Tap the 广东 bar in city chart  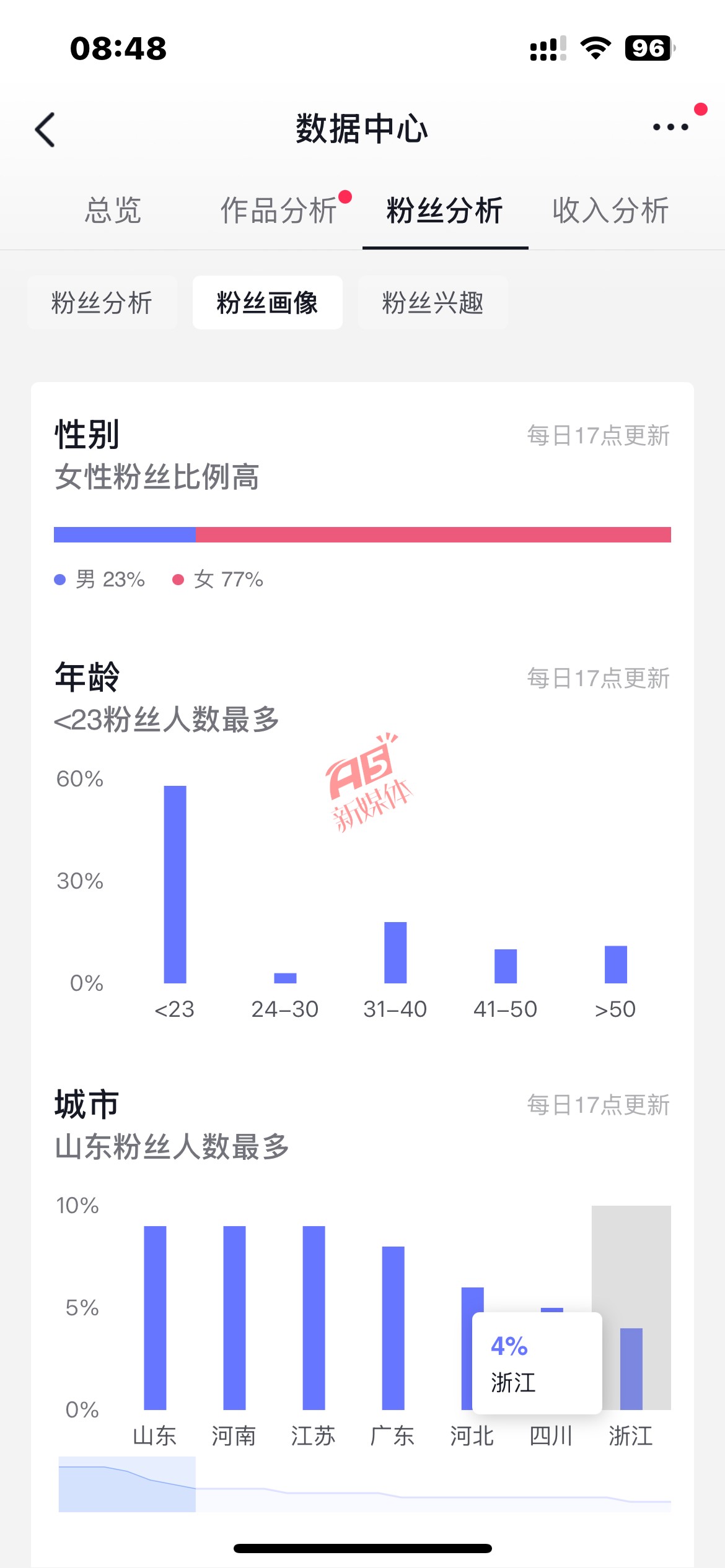(393, 1328)
